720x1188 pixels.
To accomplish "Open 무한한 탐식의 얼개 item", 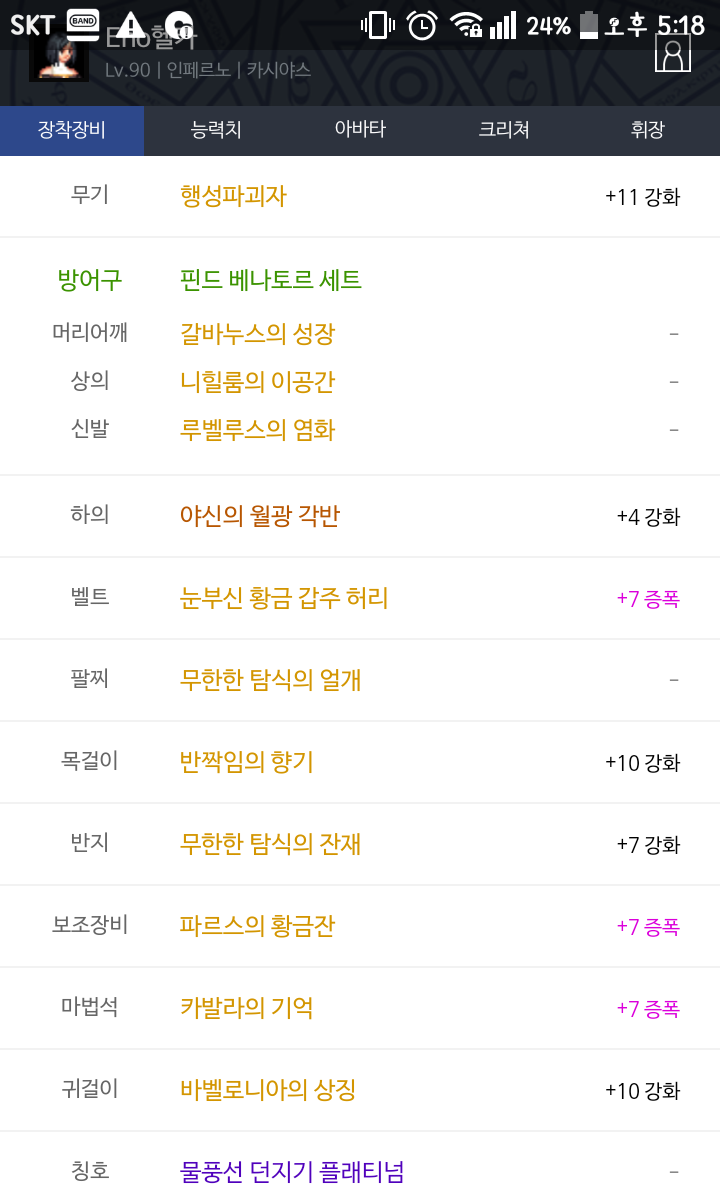I will click(x=271, y=680).
